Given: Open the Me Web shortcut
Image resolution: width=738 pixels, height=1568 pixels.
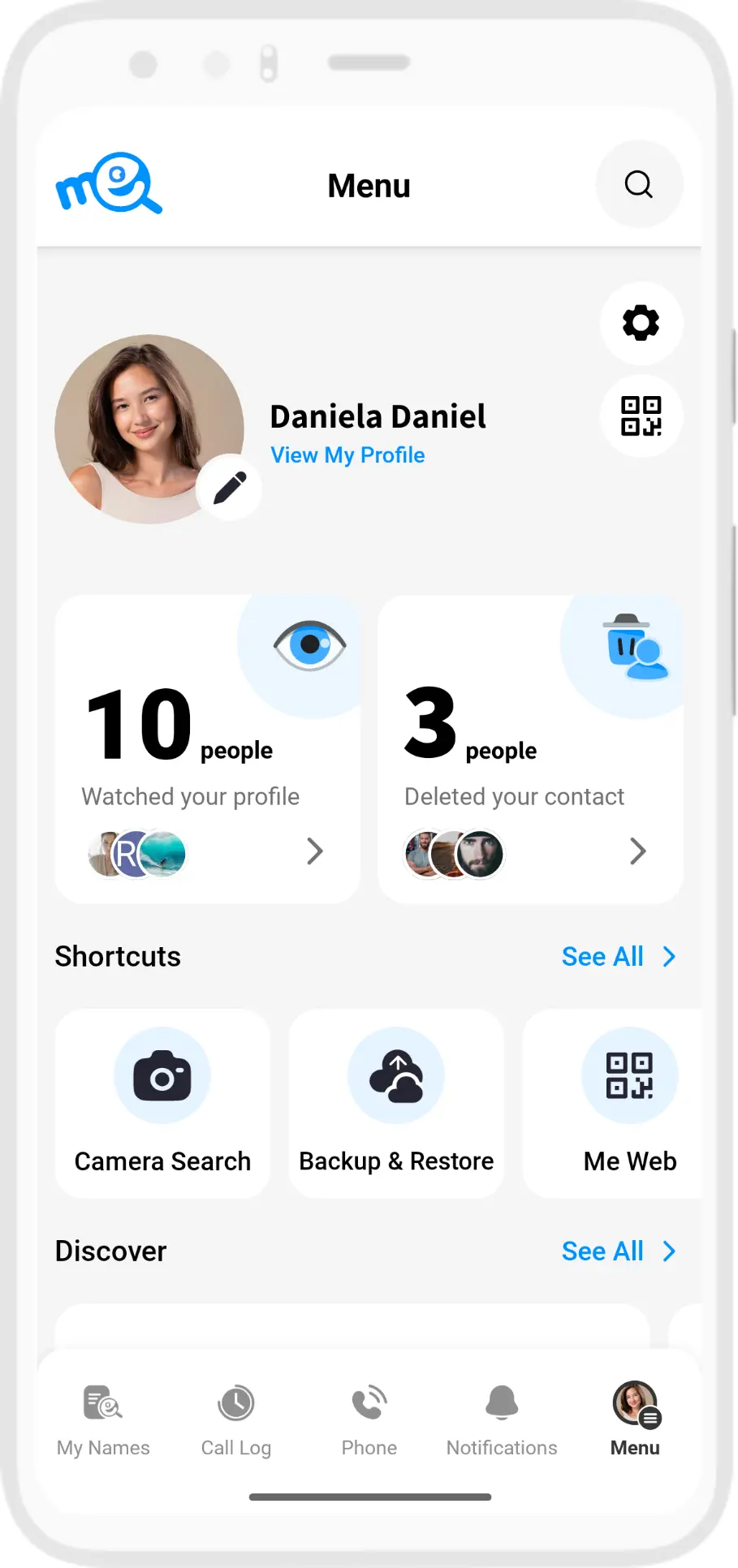Looking at the screenshot, I should 629,1103.
